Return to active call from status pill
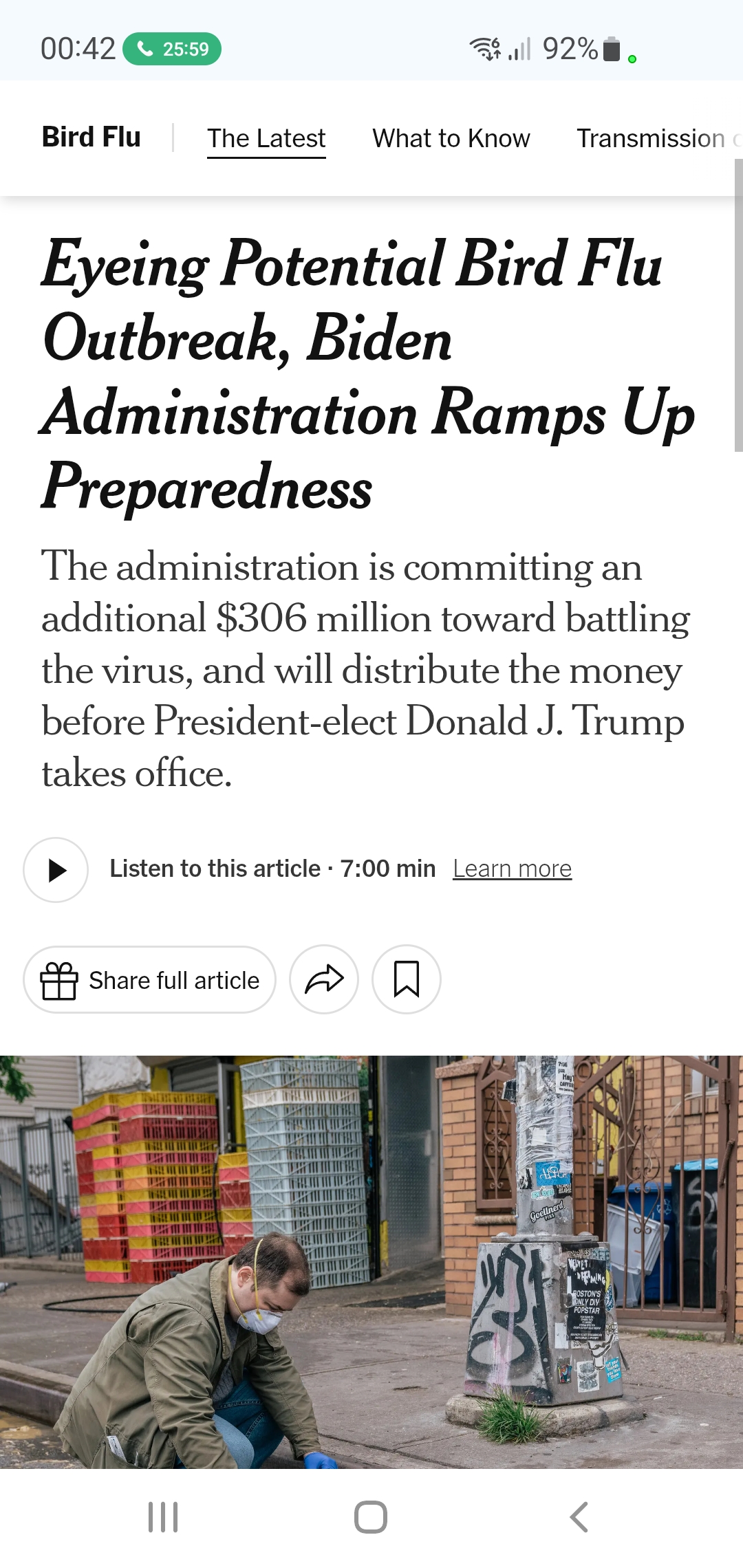Screen dimensions: 743x1568 pyautogui.click(x=172, y=49)
